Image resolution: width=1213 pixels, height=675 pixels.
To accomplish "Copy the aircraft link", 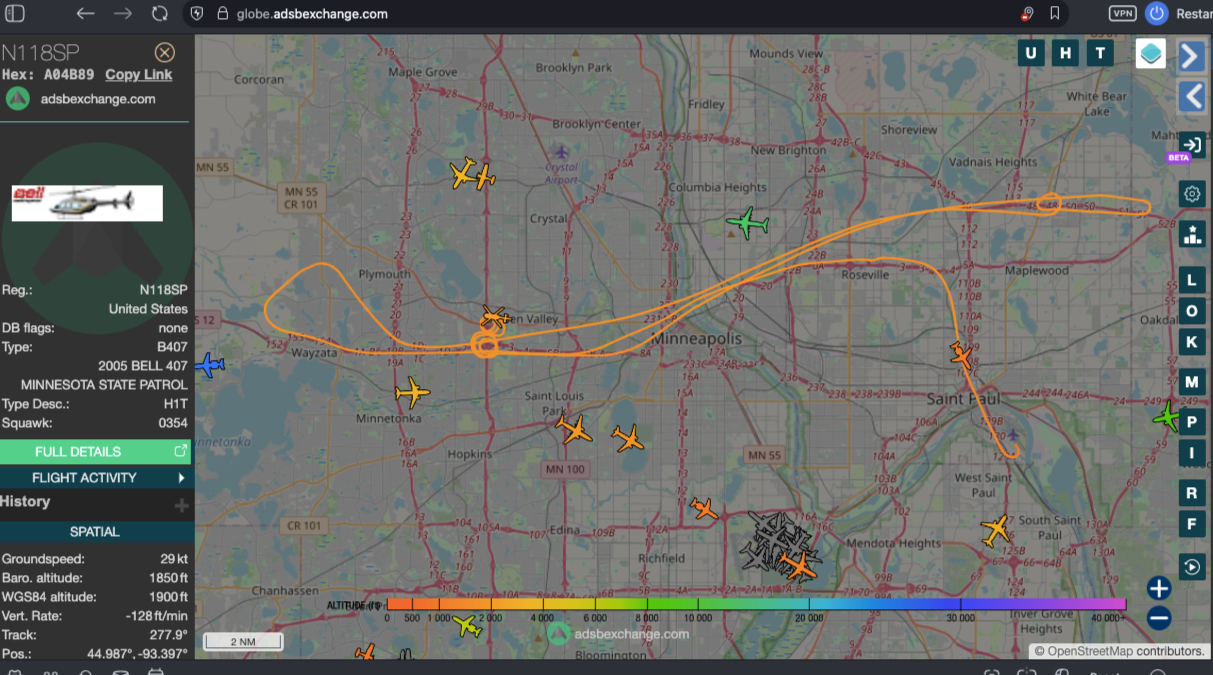I will click(138, 74).
